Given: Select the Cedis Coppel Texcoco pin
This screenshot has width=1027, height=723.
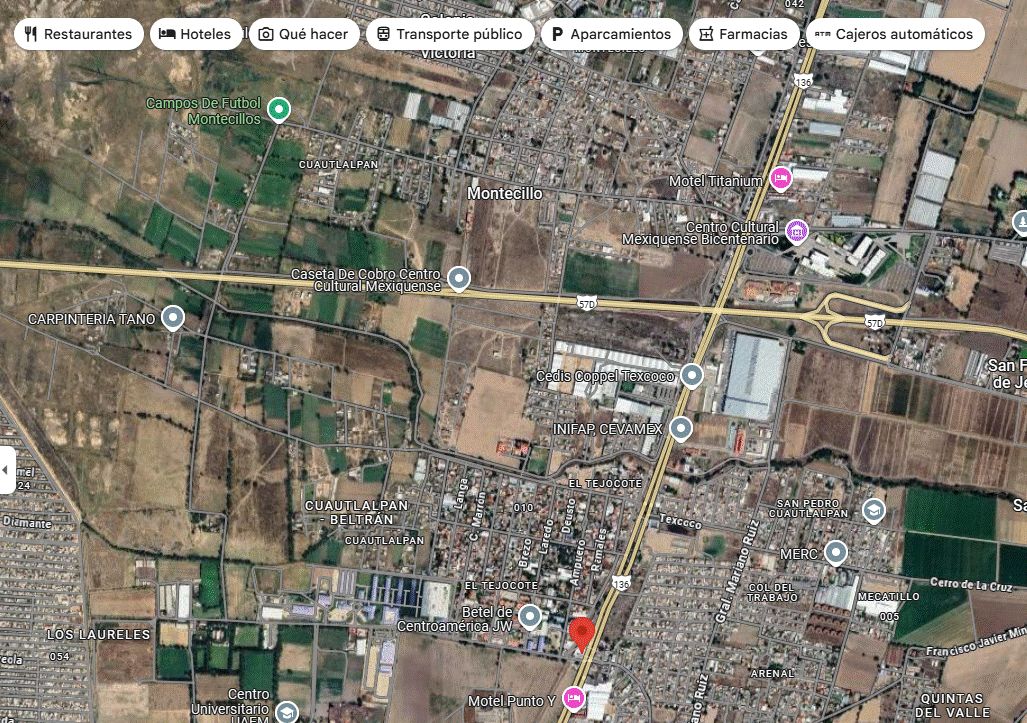Looking at the screenshot, I should pyautogui.click(x=692, y=376).
